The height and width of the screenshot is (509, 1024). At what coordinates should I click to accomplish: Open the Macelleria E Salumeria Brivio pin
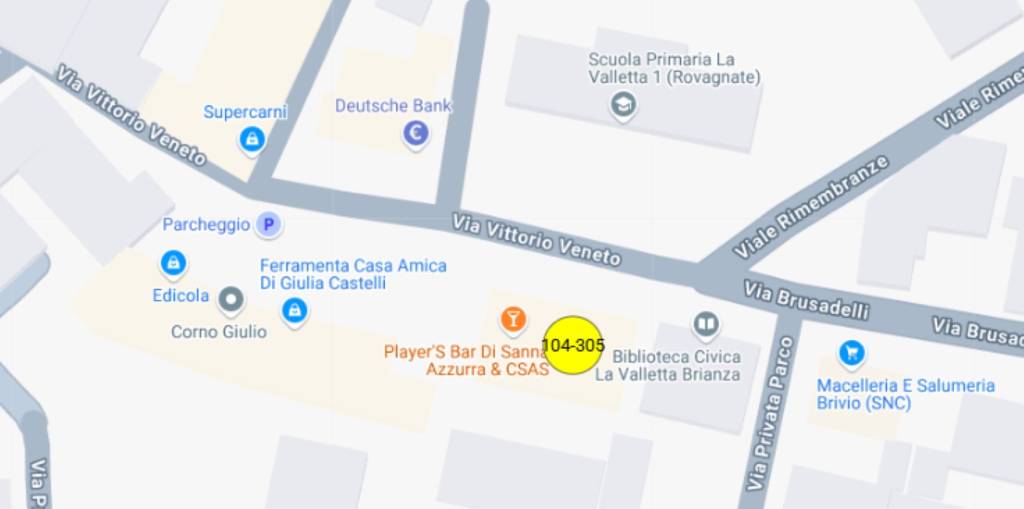pos(852,352)
